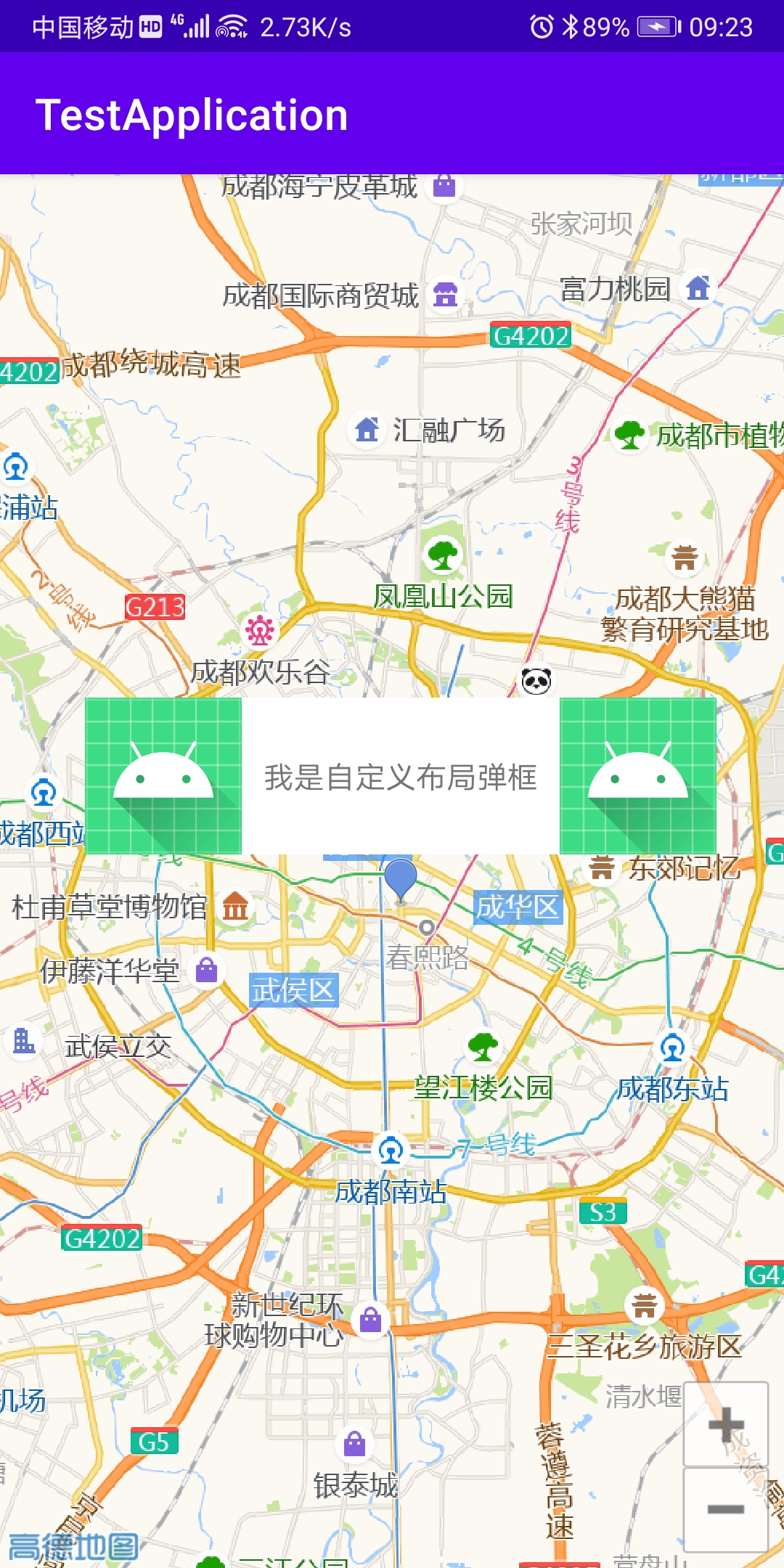Tap the 汇融广场 building icon
The width and height of the screenshot is (784, 1568).
(x=367, y=429)
